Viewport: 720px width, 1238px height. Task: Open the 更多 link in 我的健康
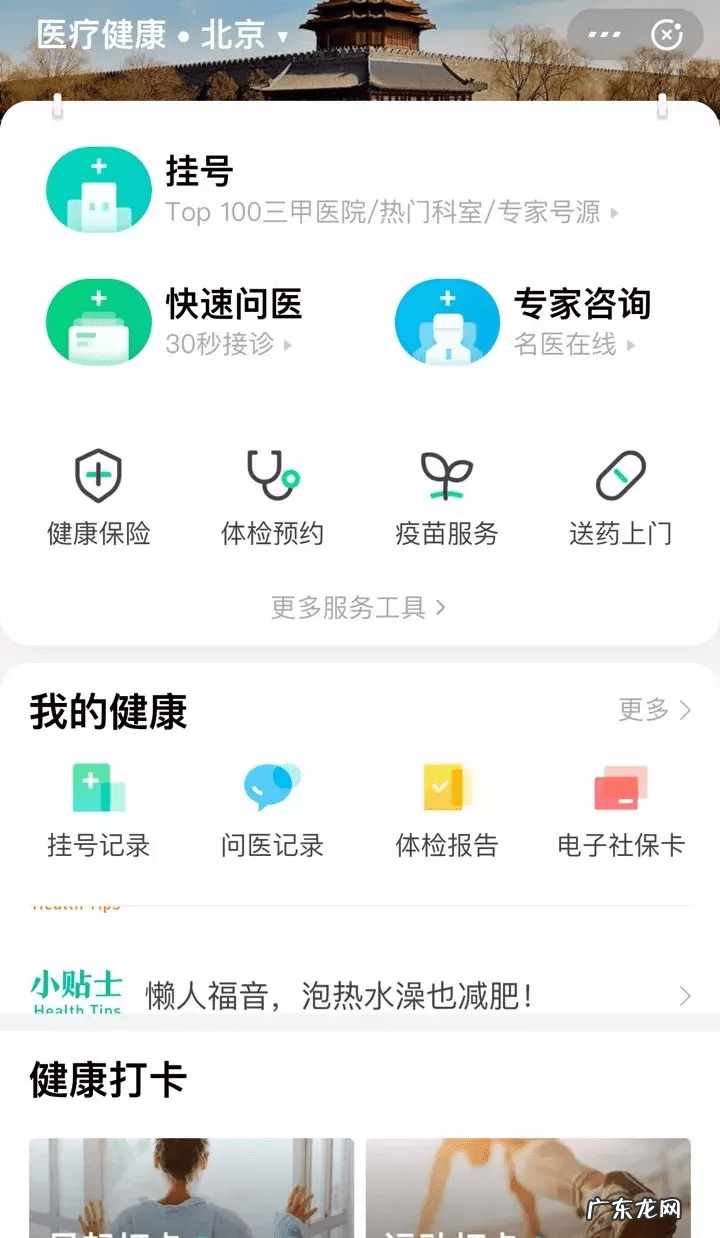[x=652, y=710]
